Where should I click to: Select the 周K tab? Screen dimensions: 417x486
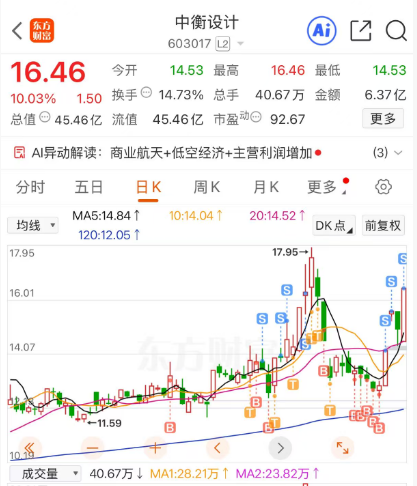click(x=207, y=187)
